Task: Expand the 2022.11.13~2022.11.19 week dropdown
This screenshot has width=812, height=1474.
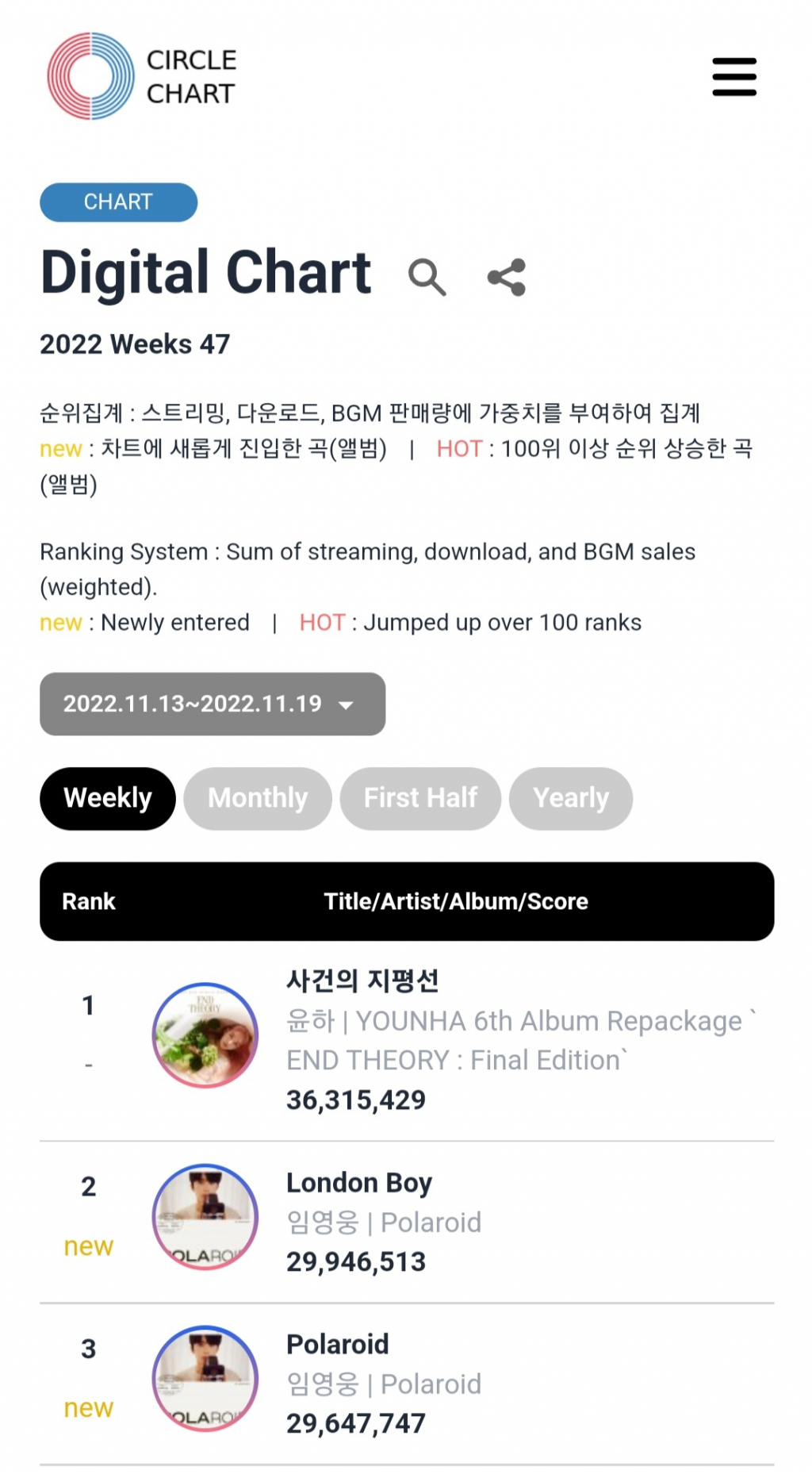Action: coord(213,704)
